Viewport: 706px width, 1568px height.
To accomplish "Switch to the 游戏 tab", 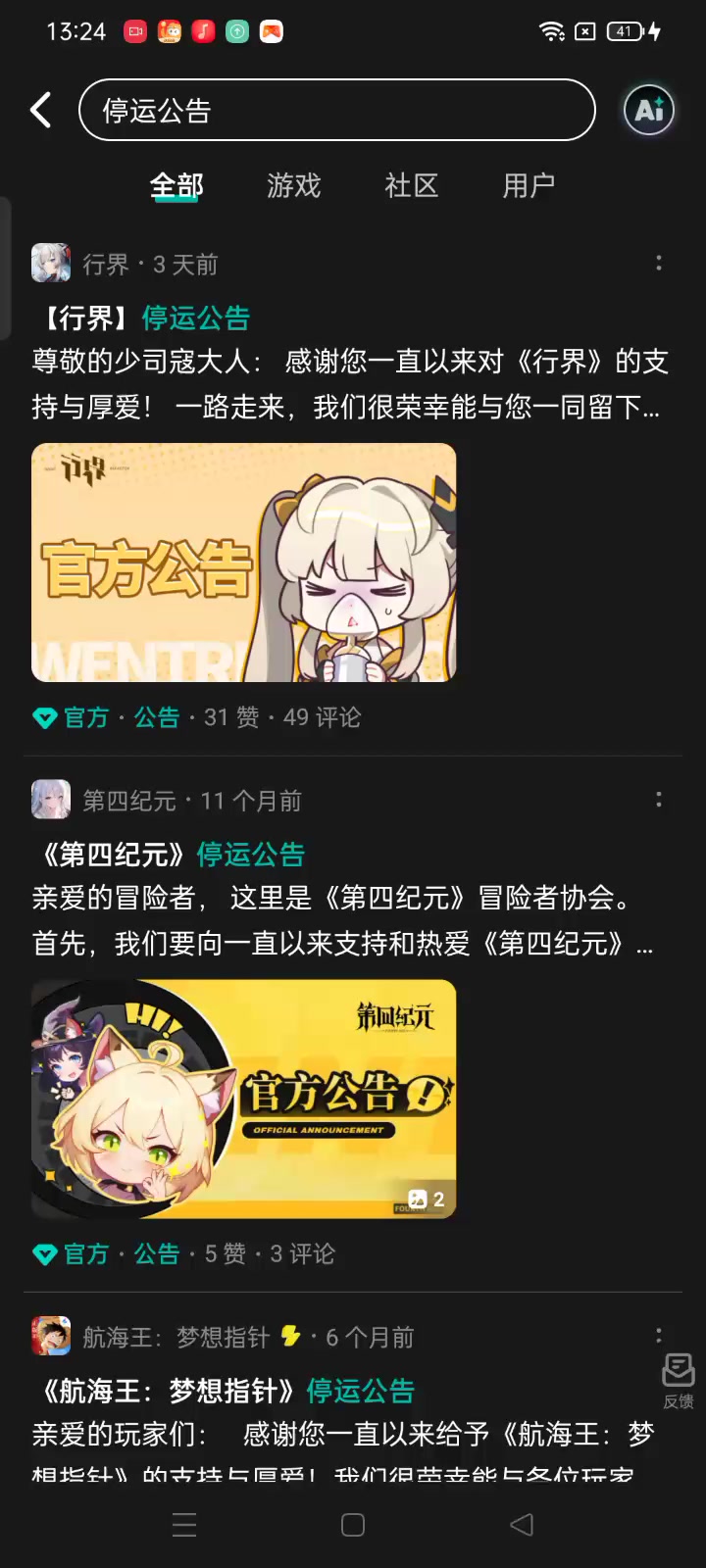I will 293,185.
